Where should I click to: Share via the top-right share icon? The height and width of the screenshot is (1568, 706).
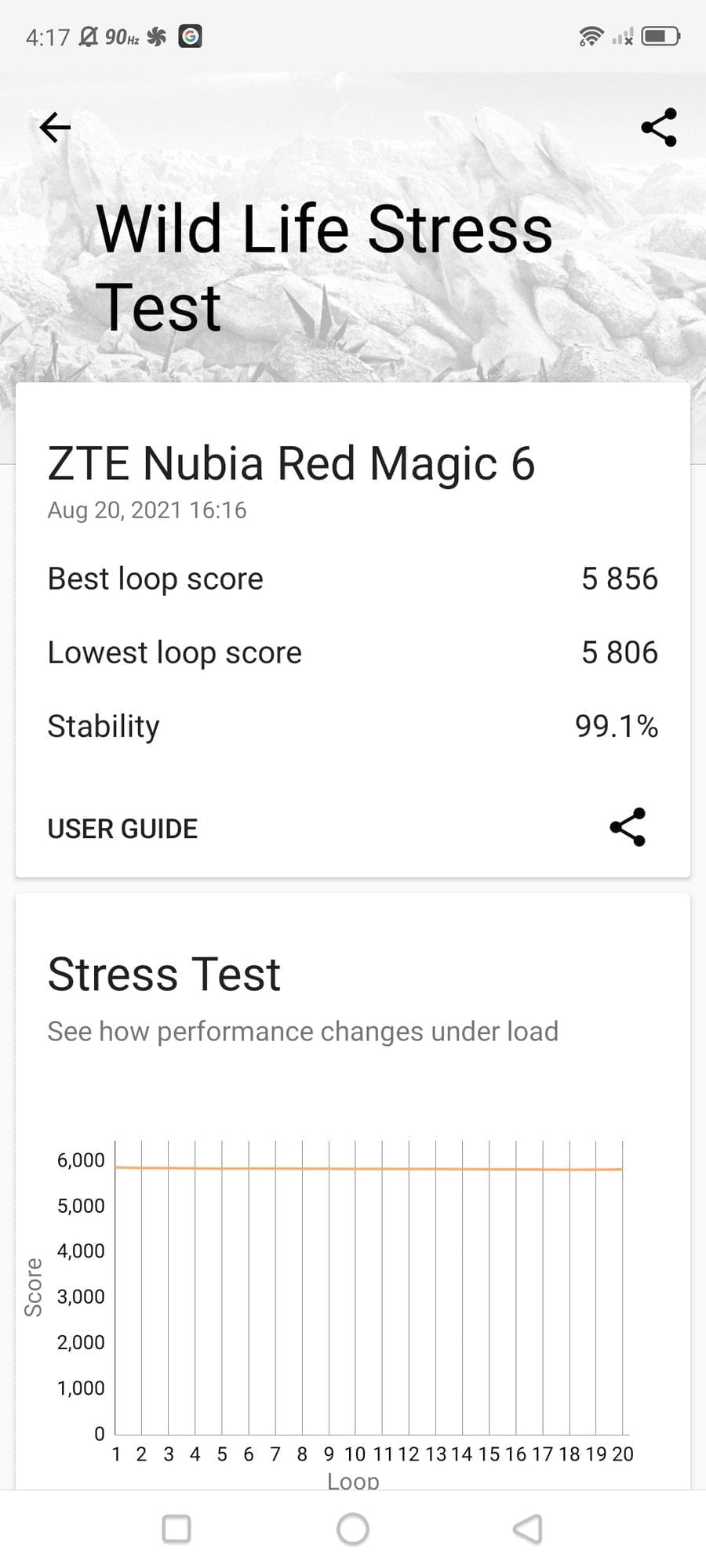point(658,127)
